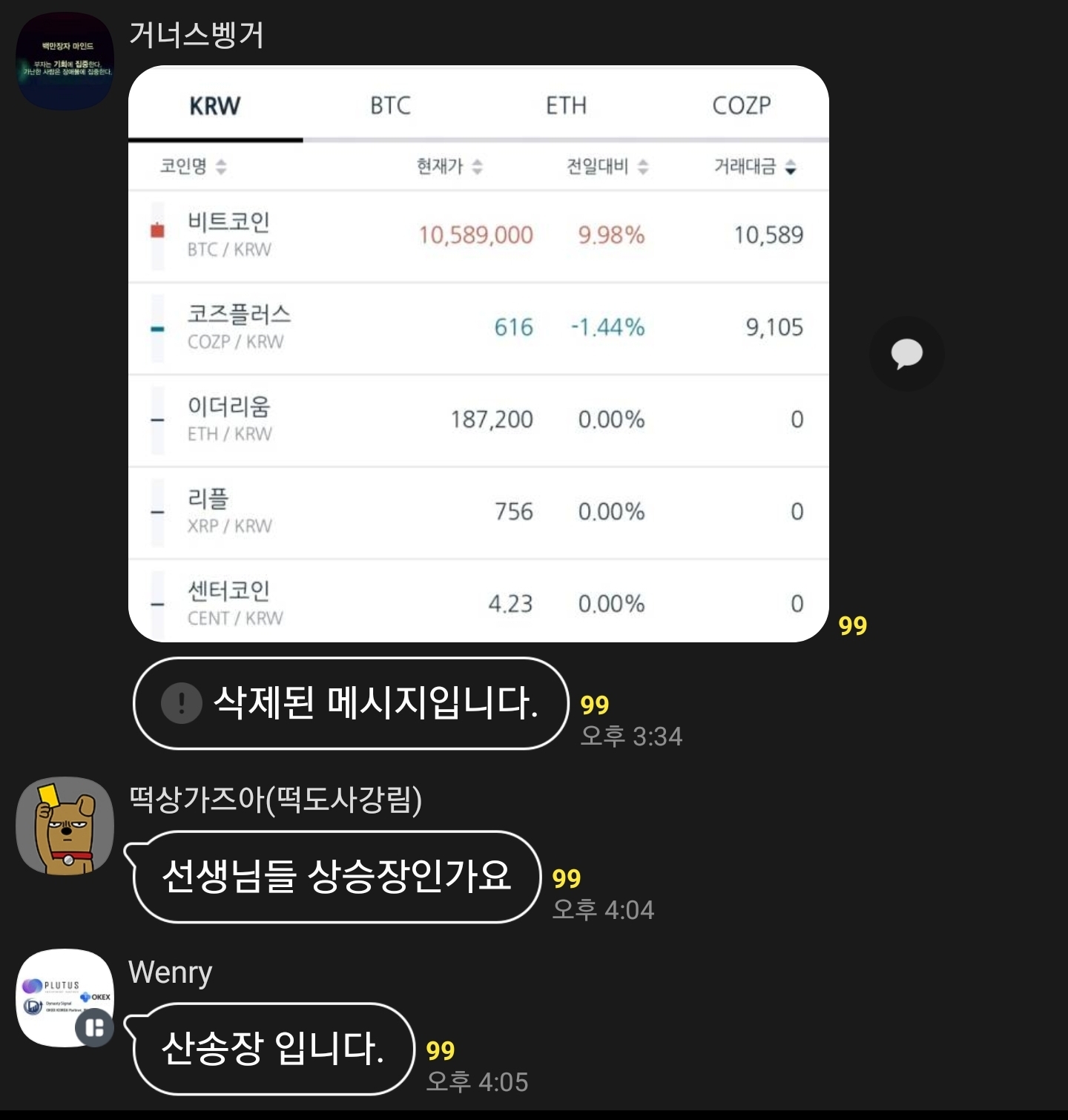Tap the reply speech bubble icon beside the screenshot

pyautogui.click(x=906, y=354)
